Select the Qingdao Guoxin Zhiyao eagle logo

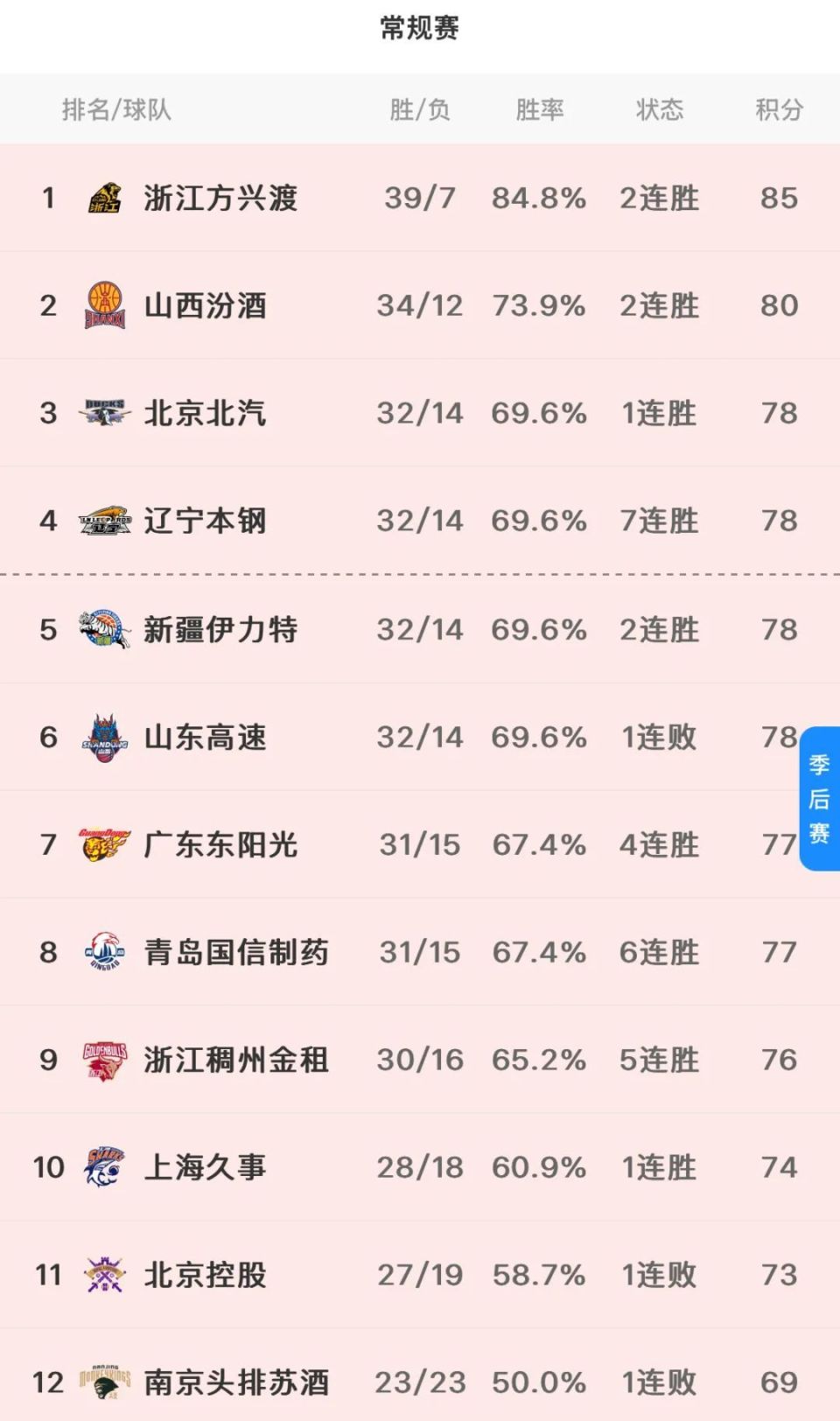point(103,952)
